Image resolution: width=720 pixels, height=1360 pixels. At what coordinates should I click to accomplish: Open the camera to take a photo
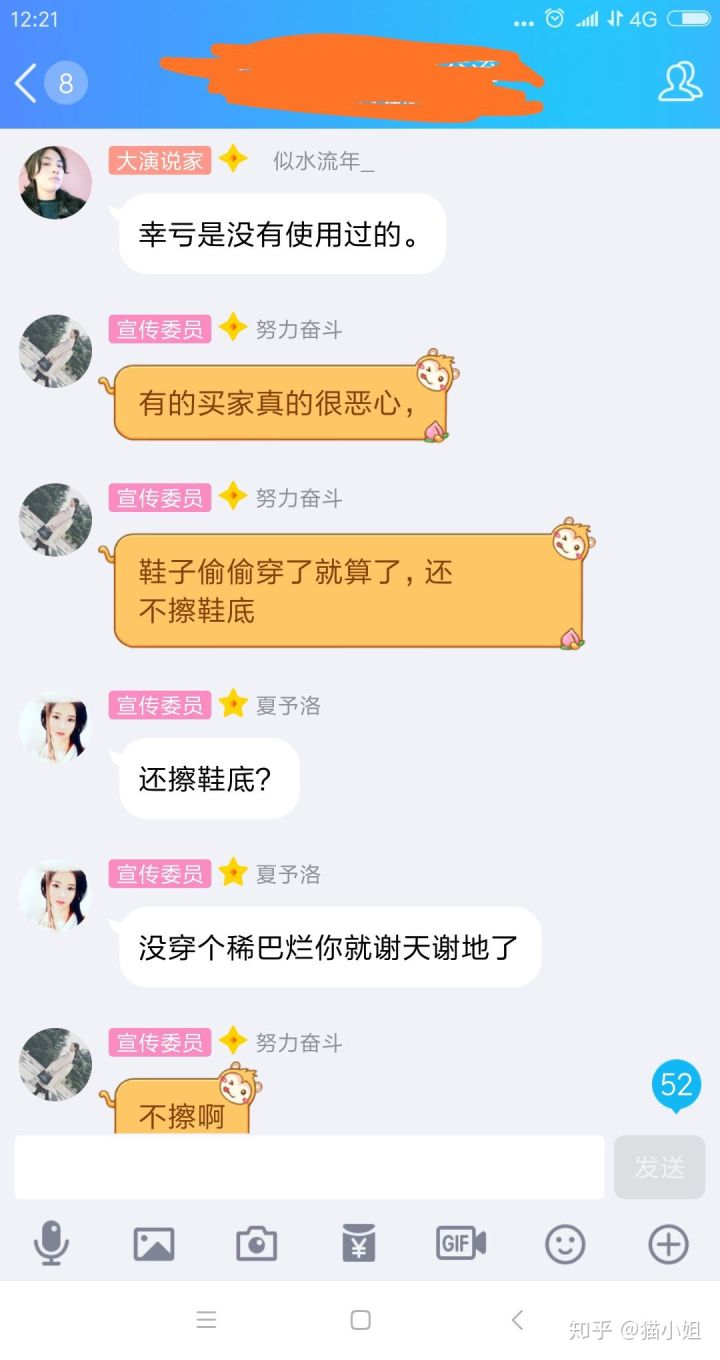coord(257,1244)
